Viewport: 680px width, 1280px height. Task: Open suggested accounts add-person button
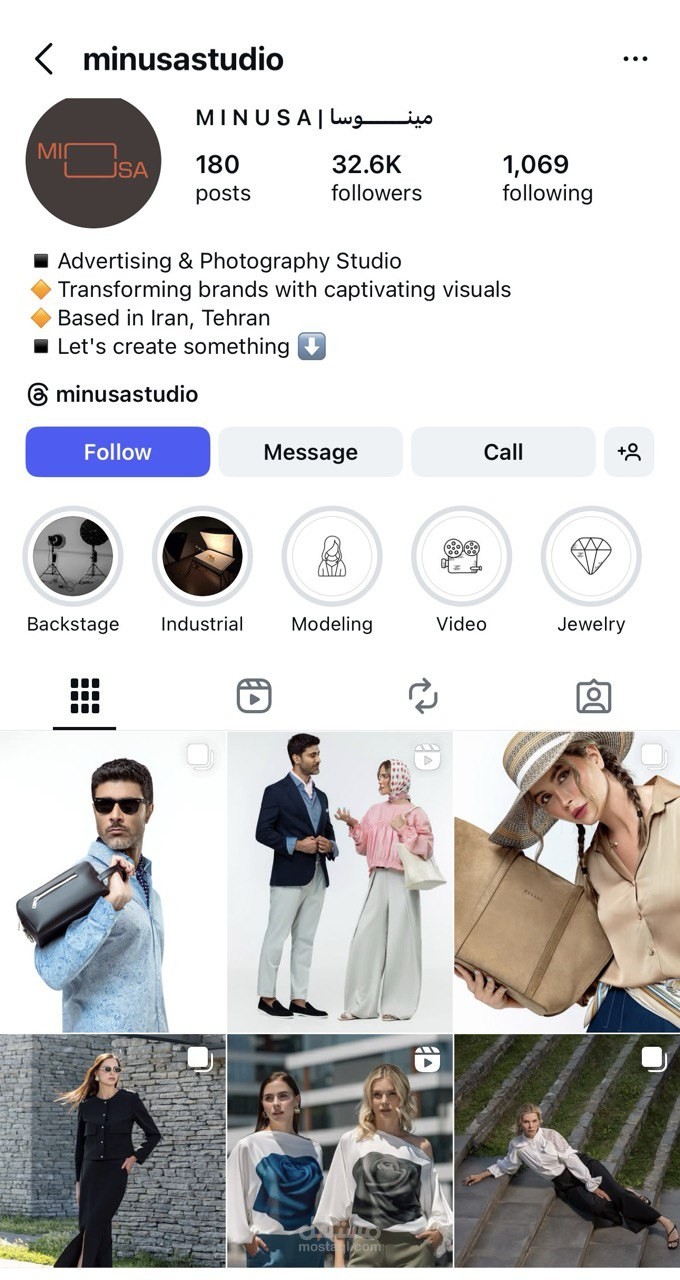(629, 452)
